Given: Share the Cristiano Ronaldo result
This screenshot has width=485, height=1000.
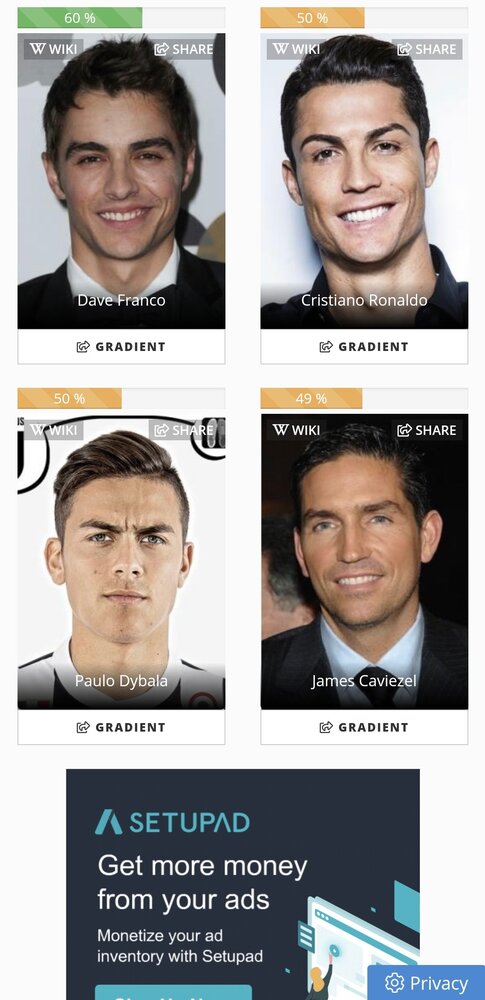Looking at the screenshot, I should click(x=427, y=49).
